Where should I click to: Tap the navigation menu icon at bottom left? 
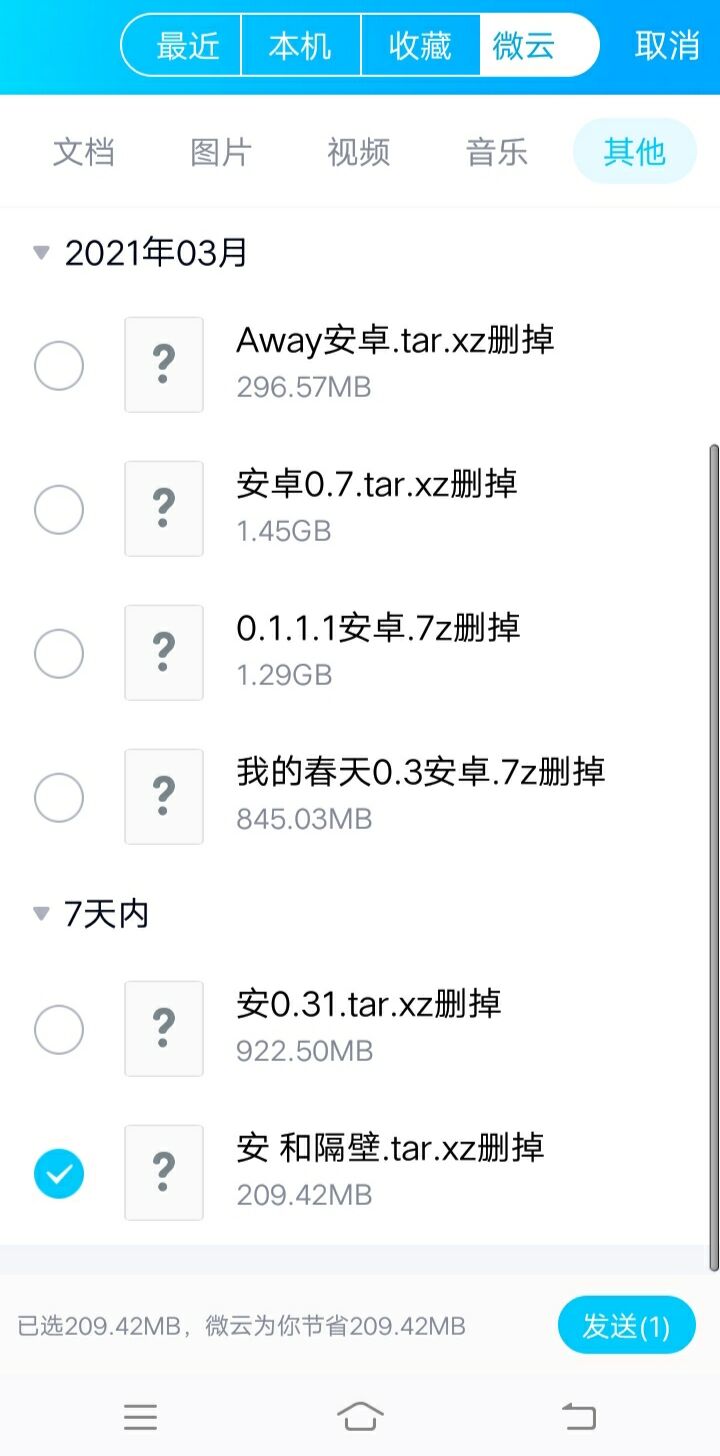pos(141,1417)
